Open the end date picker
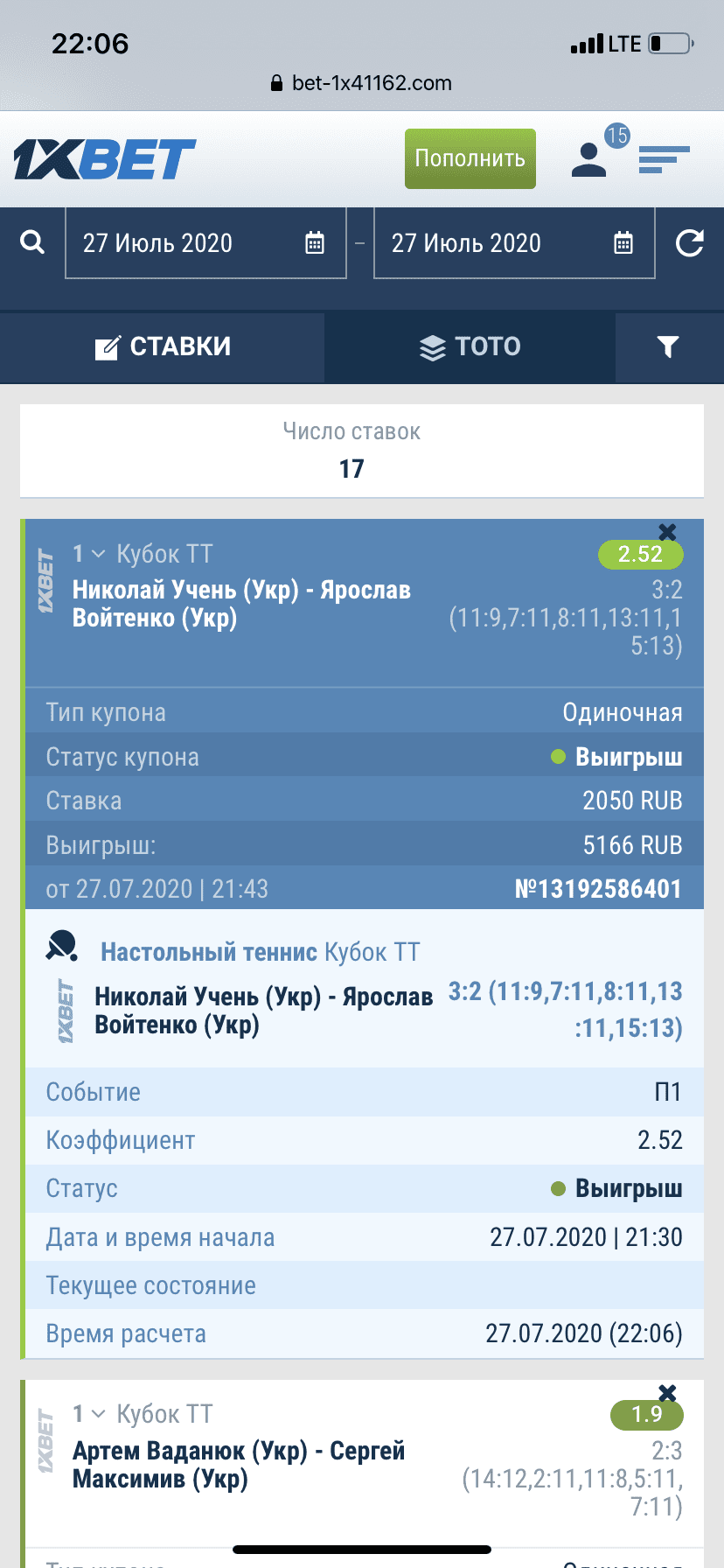The width and height of the screenshot is (724, 1568). pyautogui.click(x=514, y=243)
